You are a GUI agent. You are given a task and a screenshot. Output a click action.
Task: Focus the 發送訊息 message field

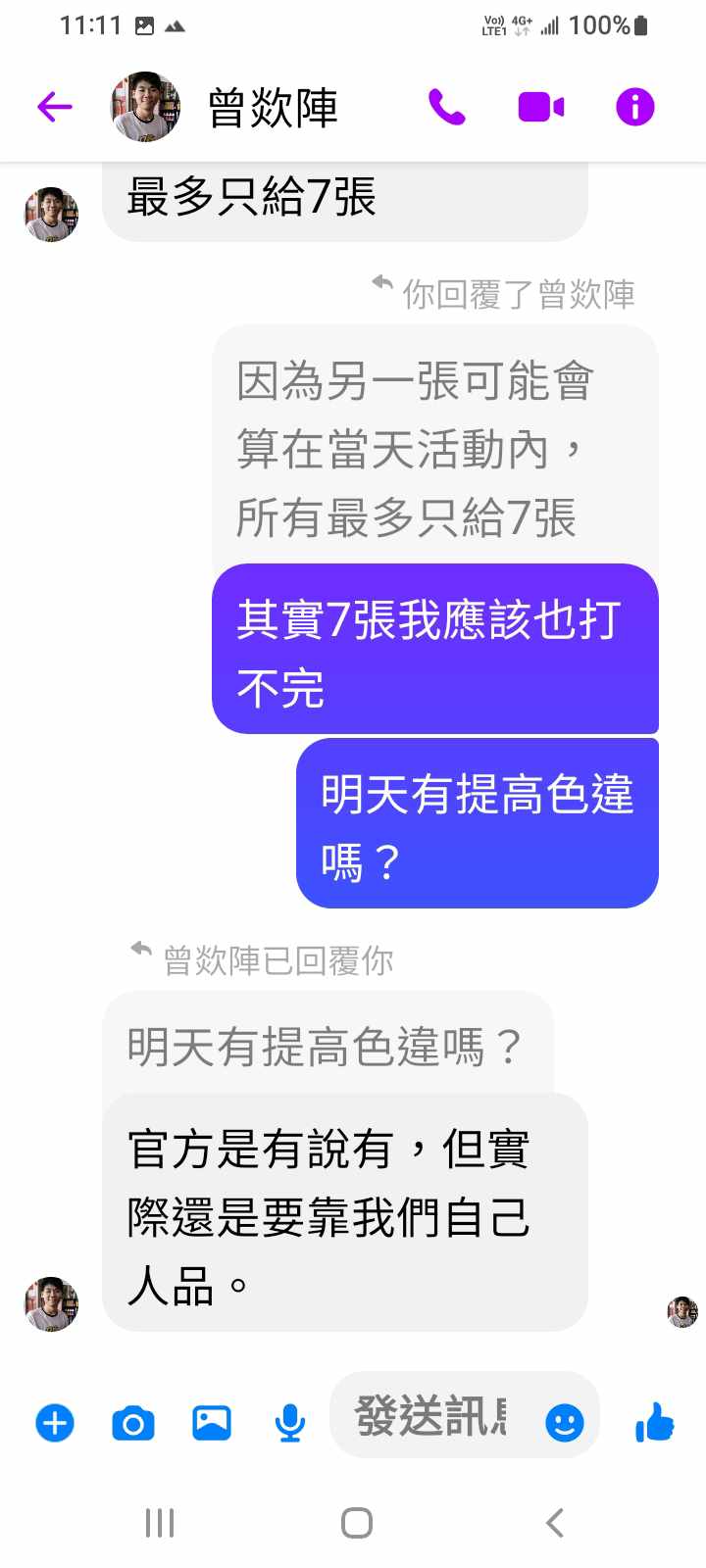431,1416
